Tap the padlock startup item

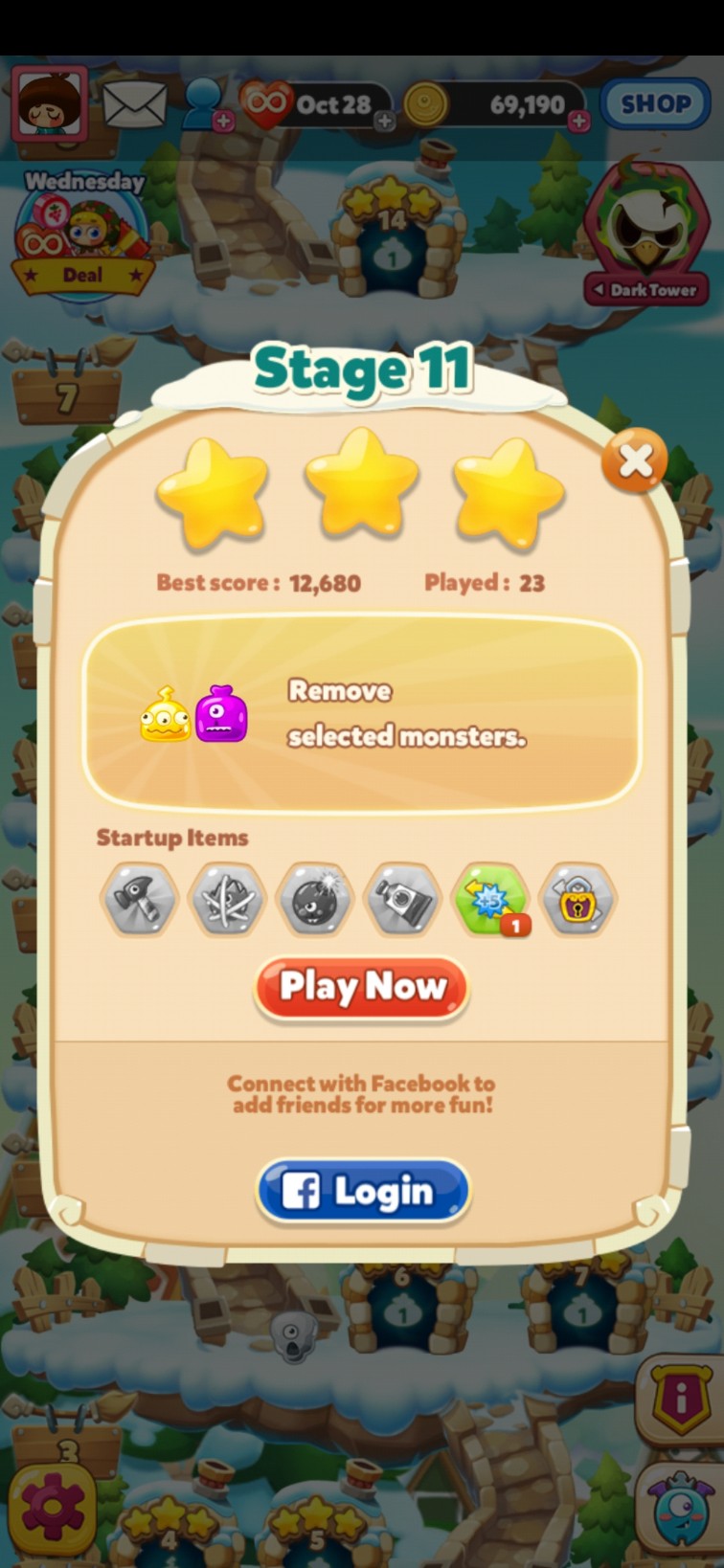pos(578,899)
